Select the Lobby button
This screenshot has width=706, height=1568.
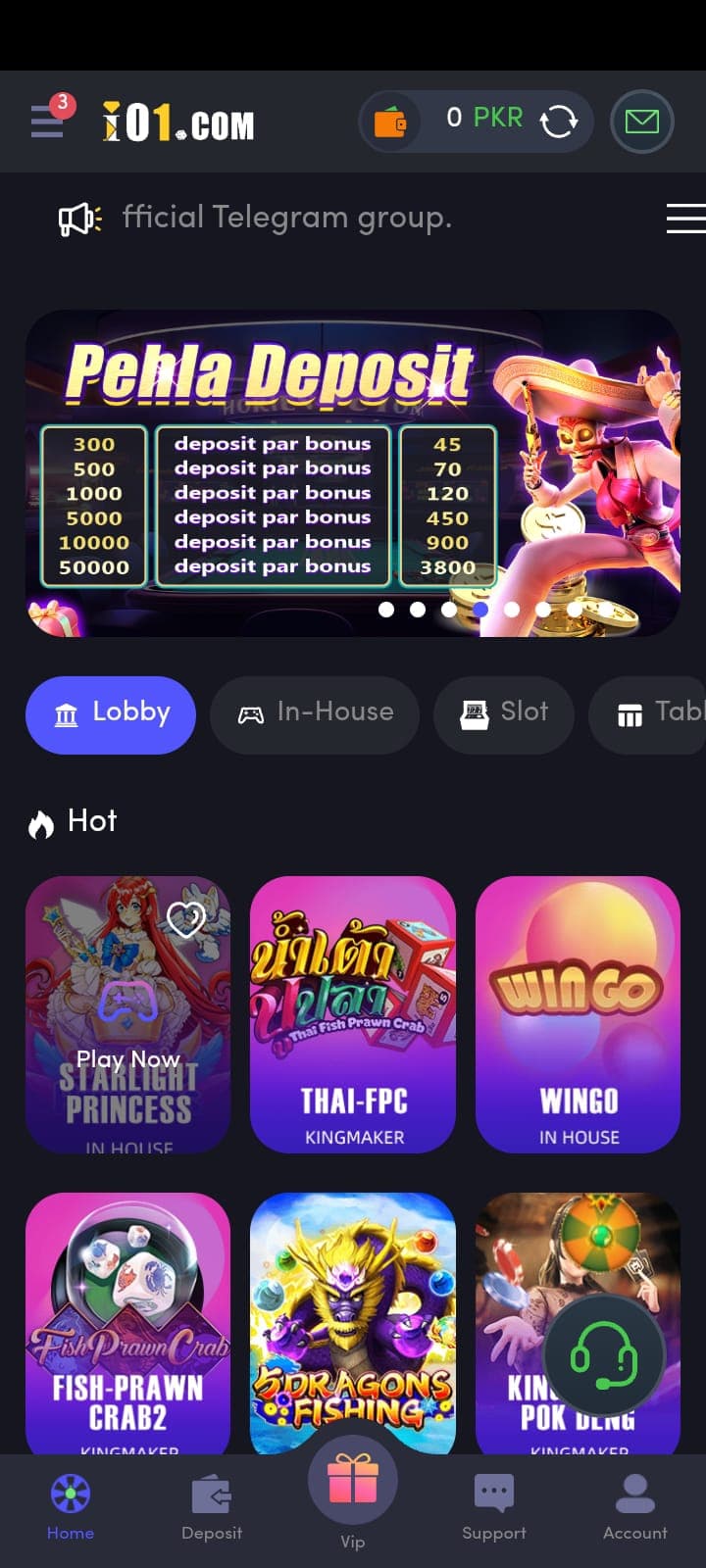coord(110,714)
